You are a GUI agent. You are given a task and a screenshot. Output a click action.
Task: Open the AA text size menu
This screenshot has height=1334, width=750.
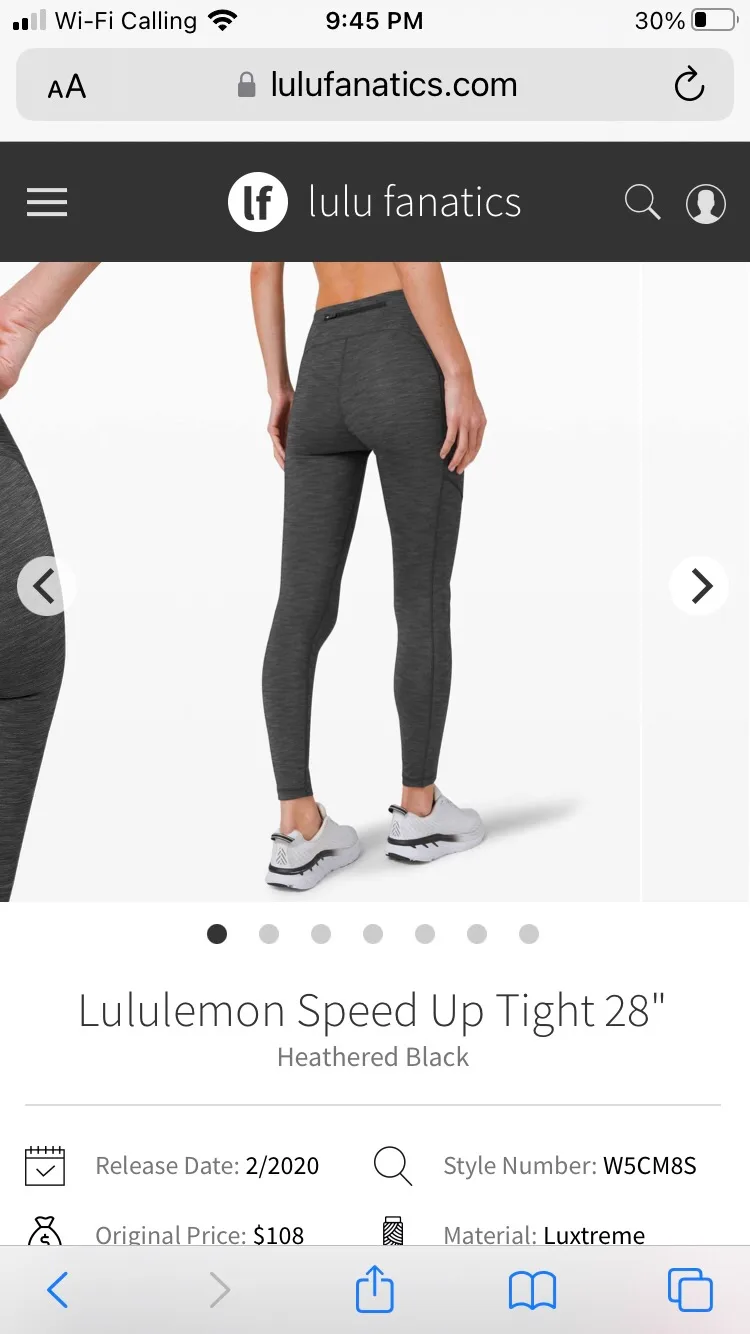click(65, 85)
